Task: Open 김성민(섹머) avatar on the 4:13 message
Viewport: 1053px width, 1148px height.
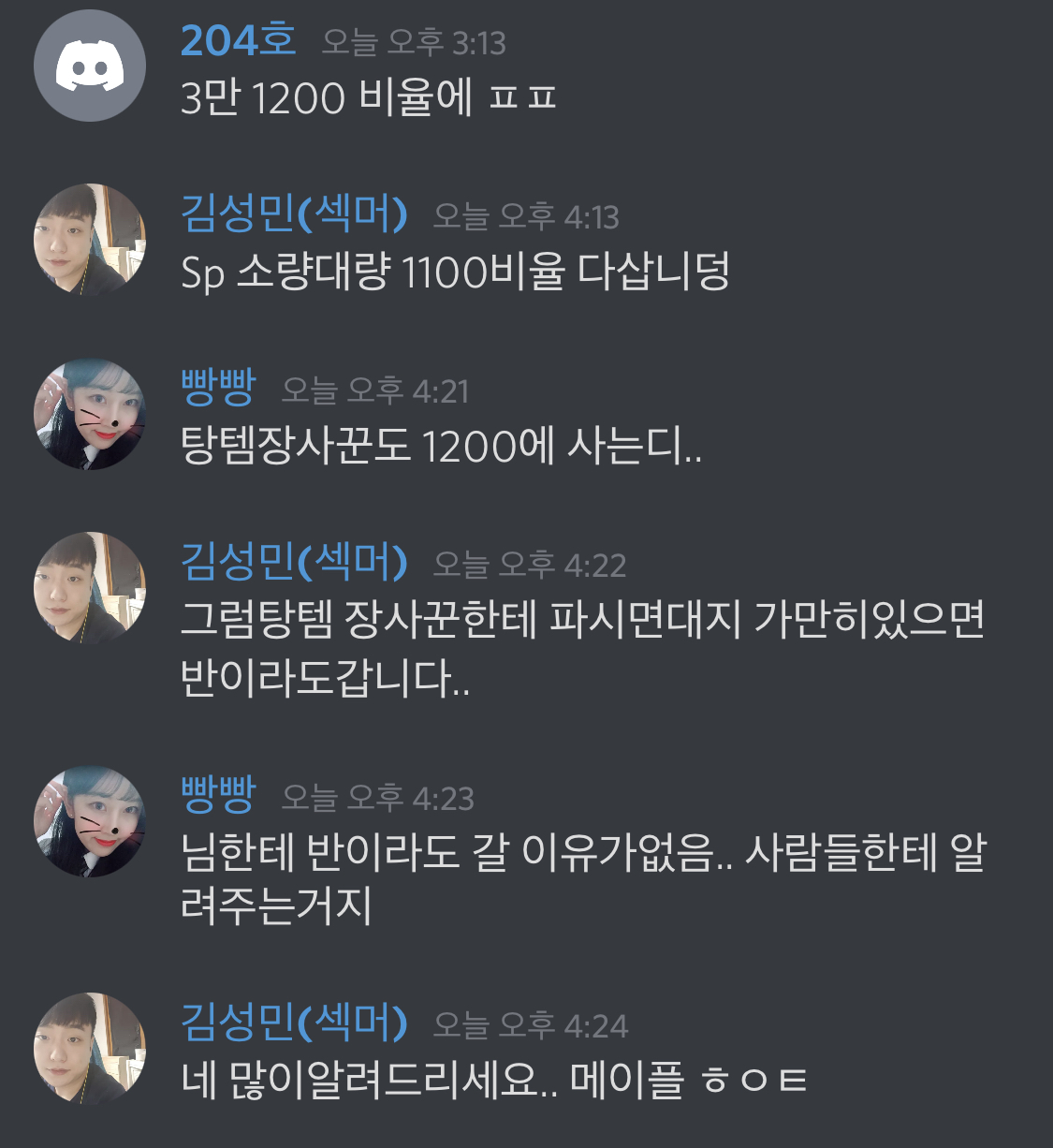Action: coord(90,240)
